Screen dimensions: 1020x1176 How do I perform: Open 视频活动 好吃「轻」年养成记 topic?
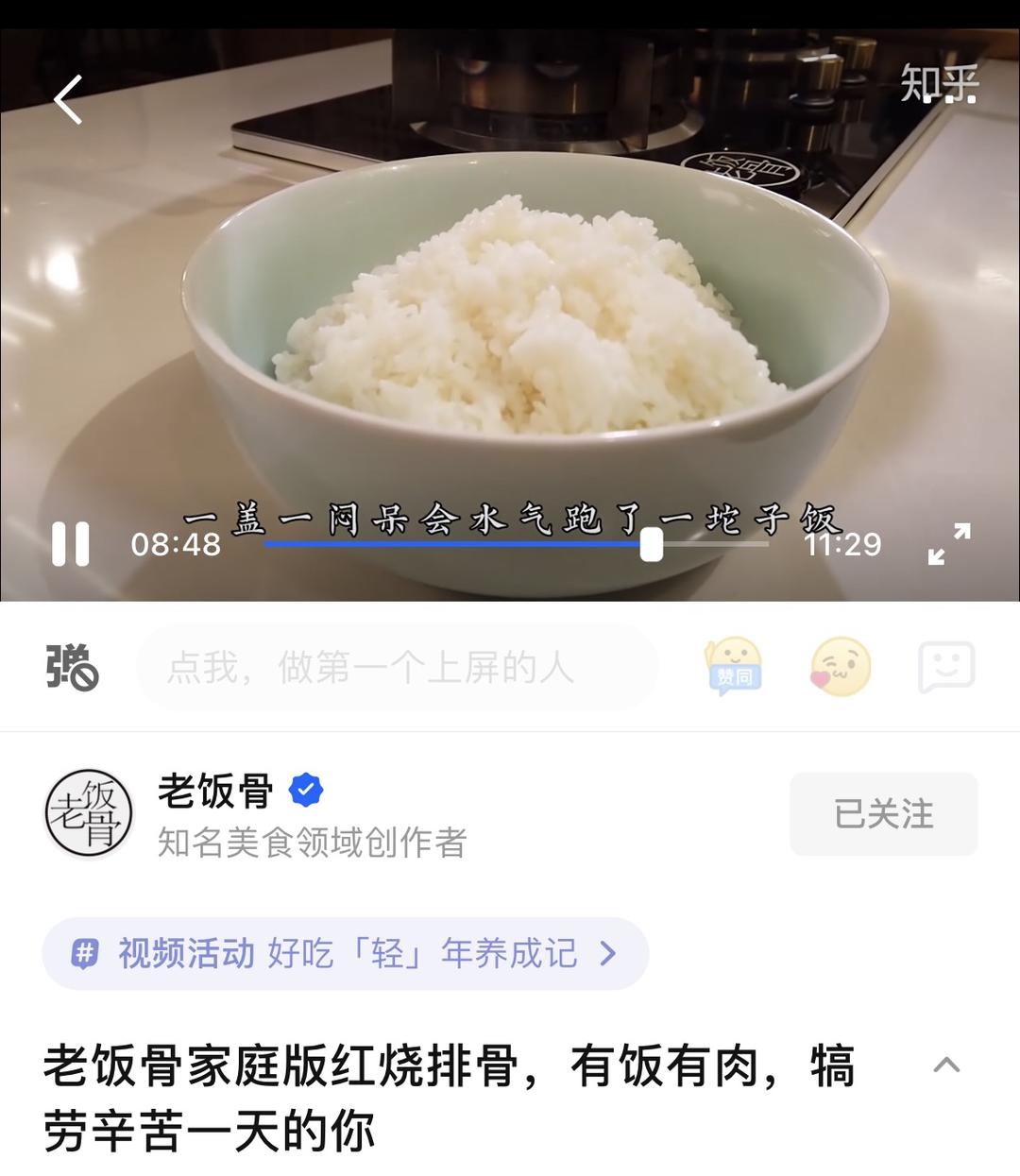point(346,953)
